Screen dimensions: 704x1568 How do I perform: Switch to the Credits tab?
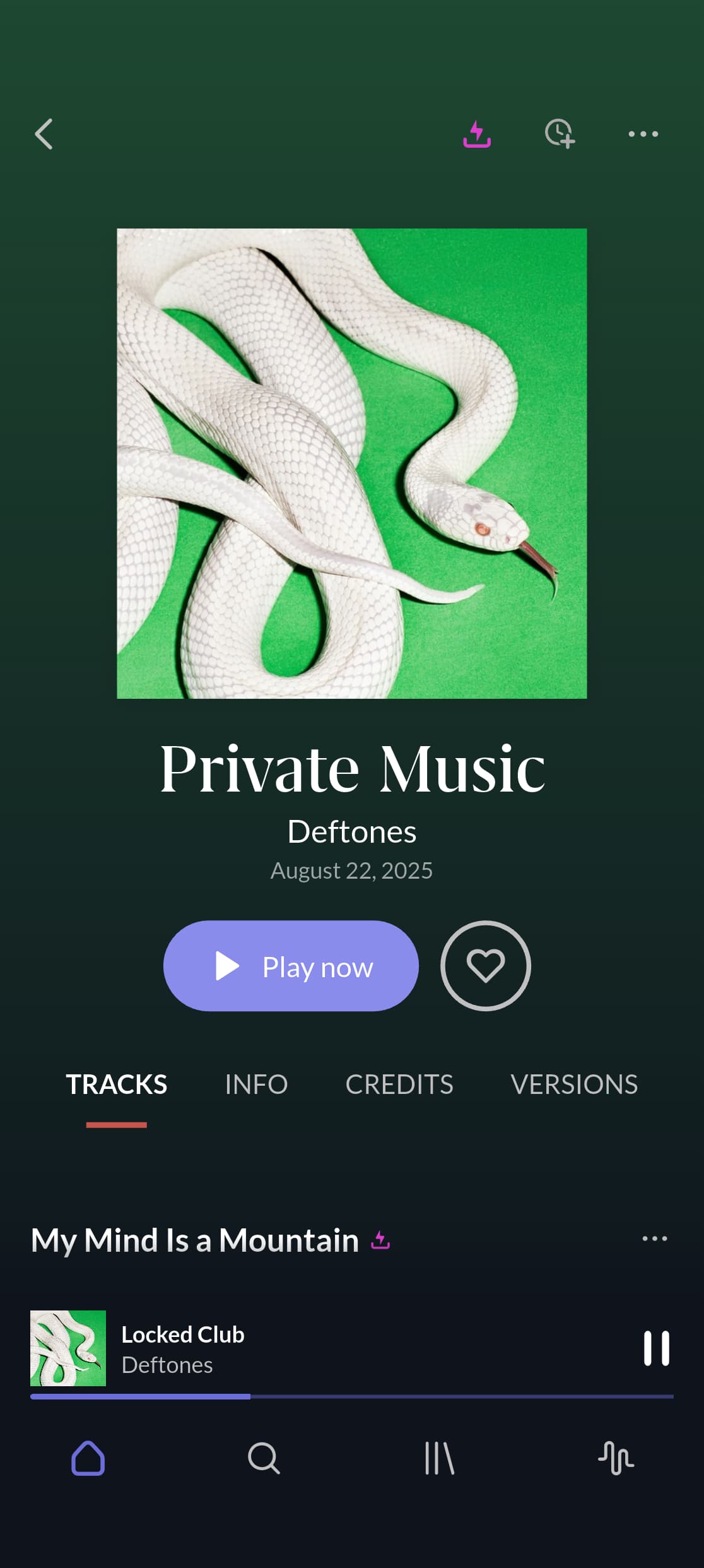click(399, 1084)
